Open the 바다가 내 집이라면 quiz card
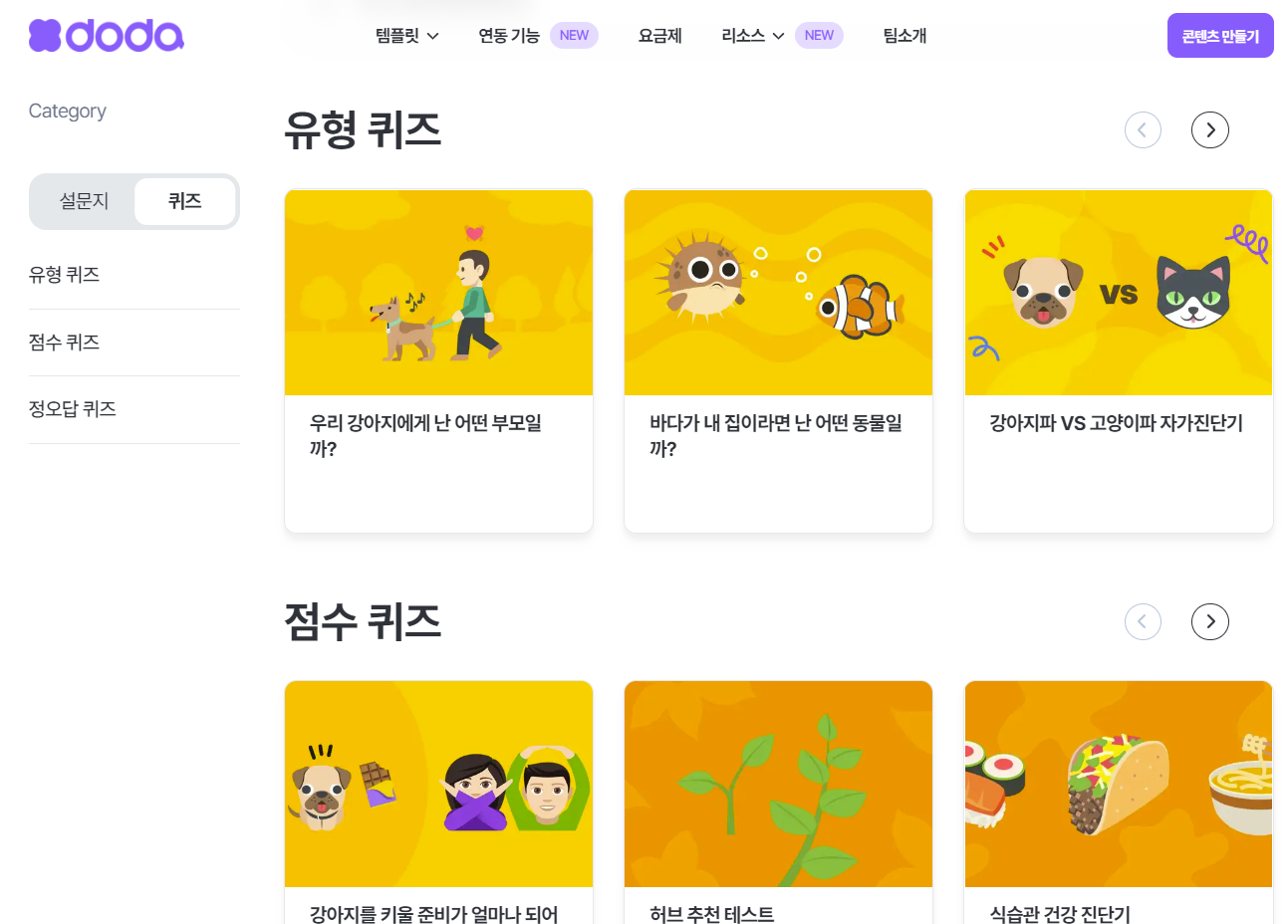This screenshot has height=924, width=1288. point(778,361)
